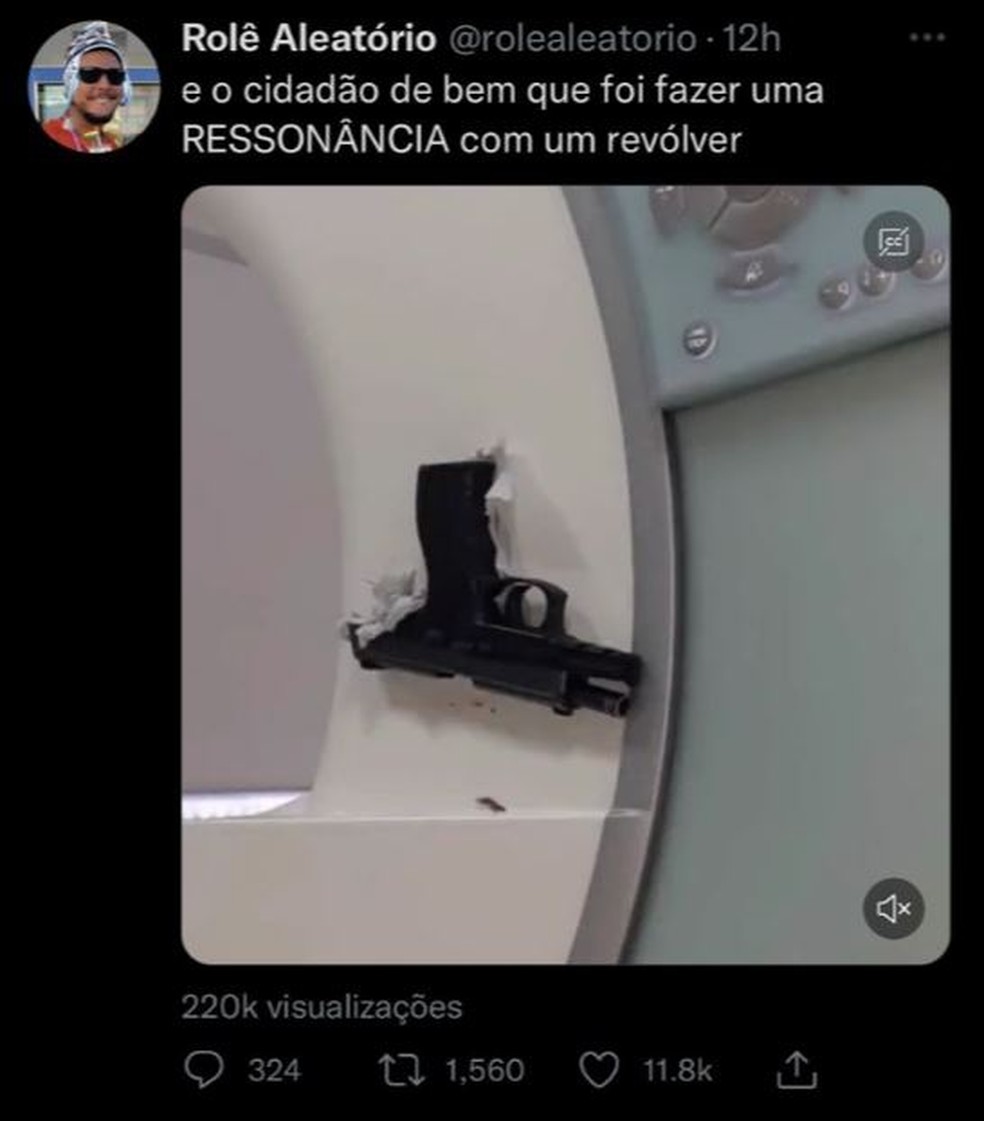Toggle closed captions on the video
Image resolution: width=984 pixels, height=1121 pixels.
[x=893, y=241]
